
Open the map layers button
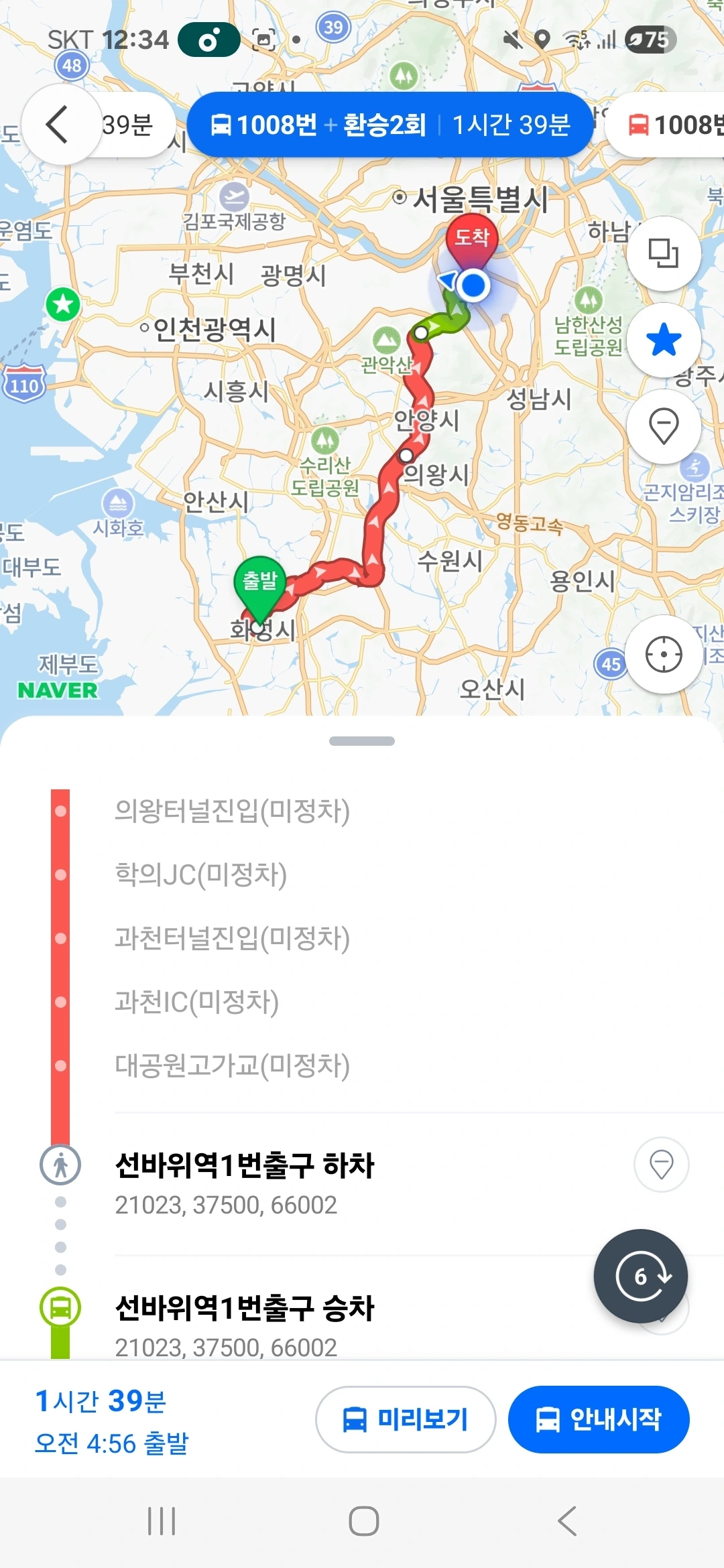pos(663,253)
